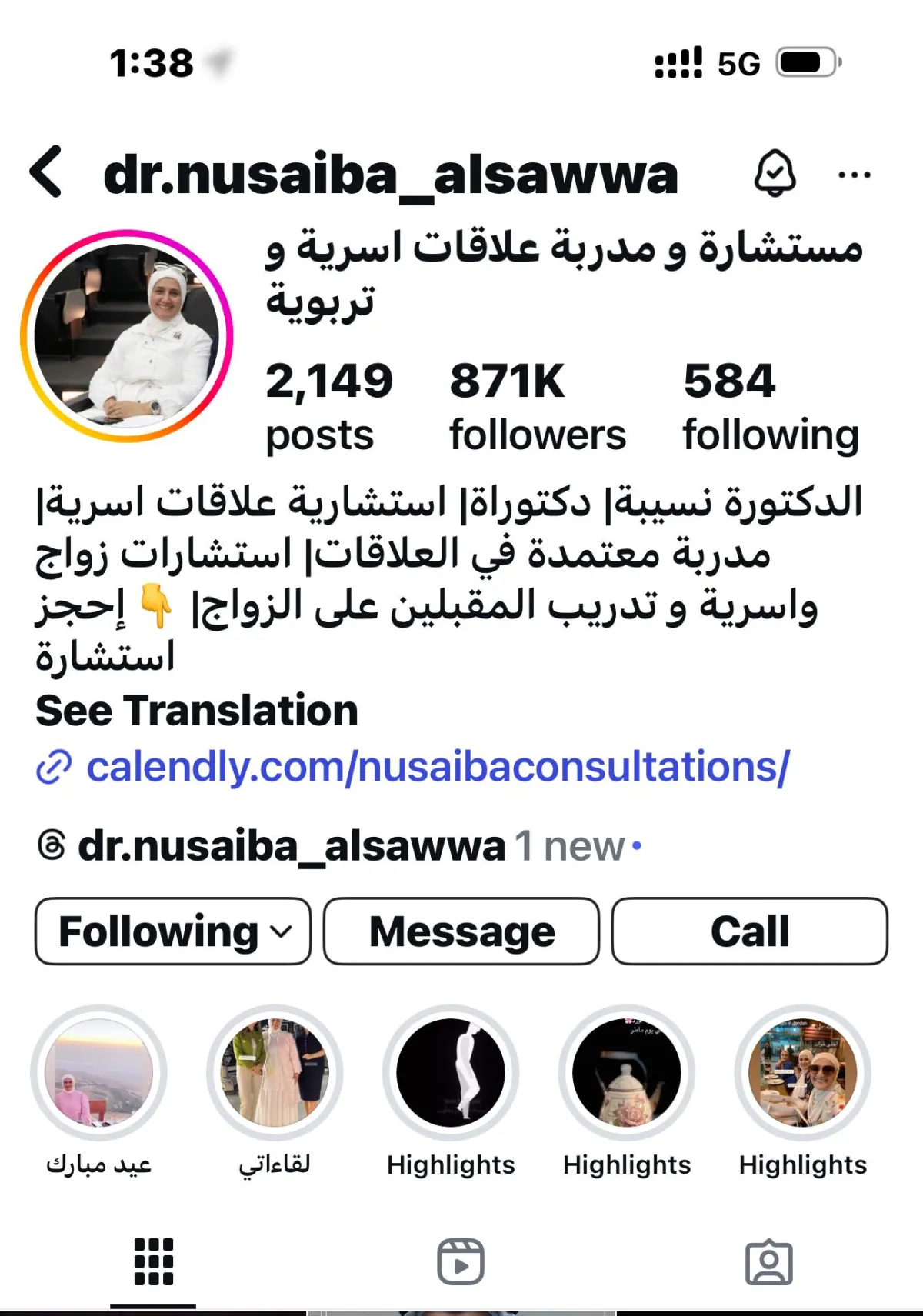Open the عيد مبارك highlight

coord(98,1073)
